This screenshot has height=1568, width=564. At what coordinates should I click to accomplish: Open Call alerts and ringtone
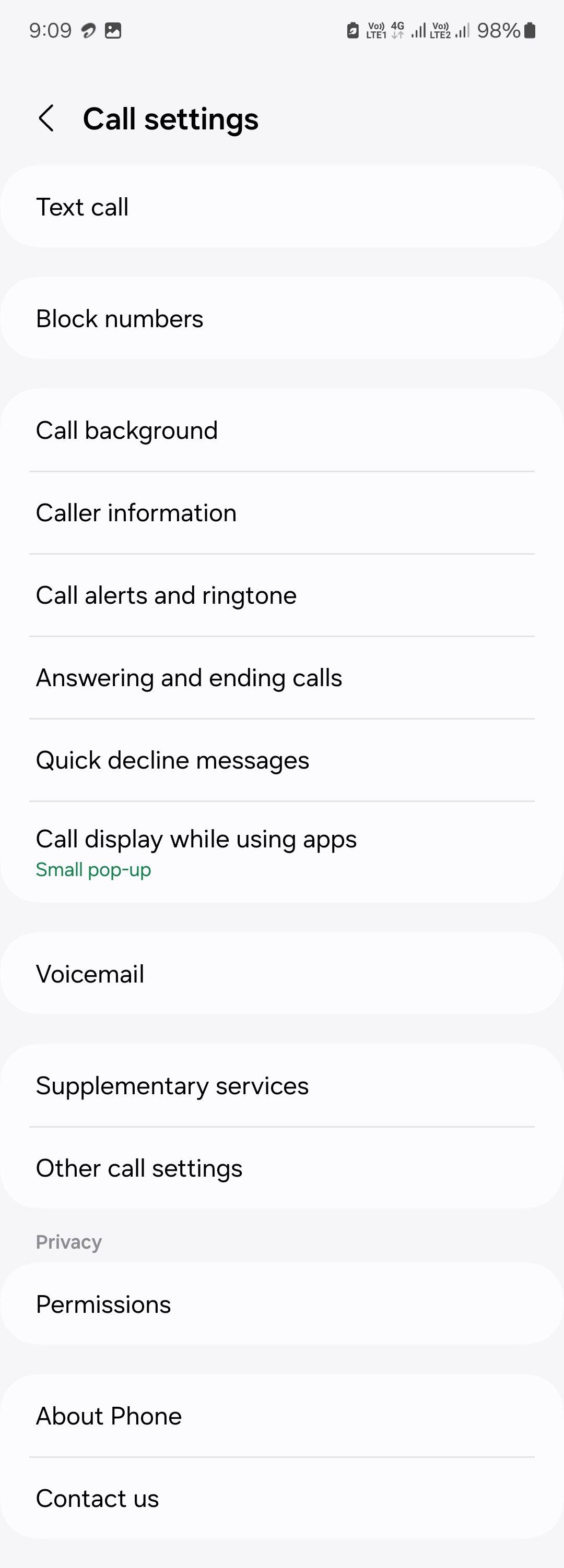(282, 595)
